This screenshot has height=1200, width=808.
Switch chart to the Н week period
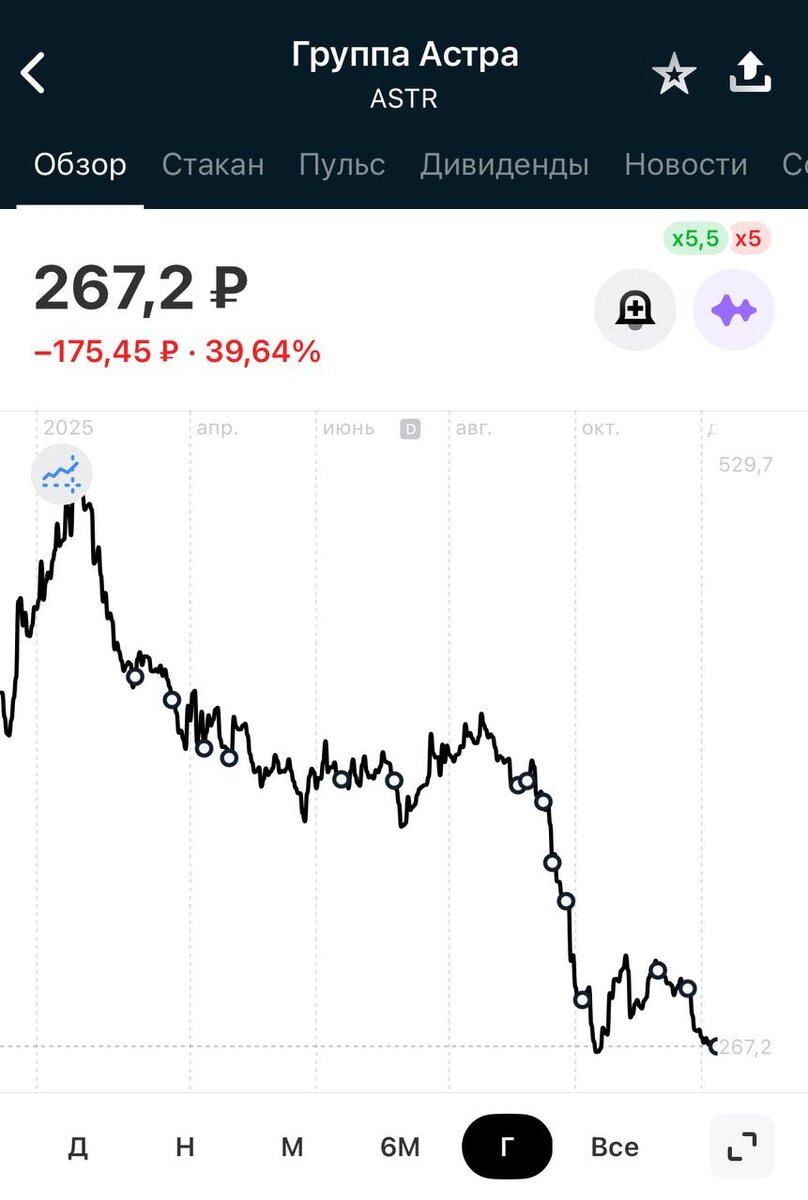pyautogui.click(x=185, y=1146)
